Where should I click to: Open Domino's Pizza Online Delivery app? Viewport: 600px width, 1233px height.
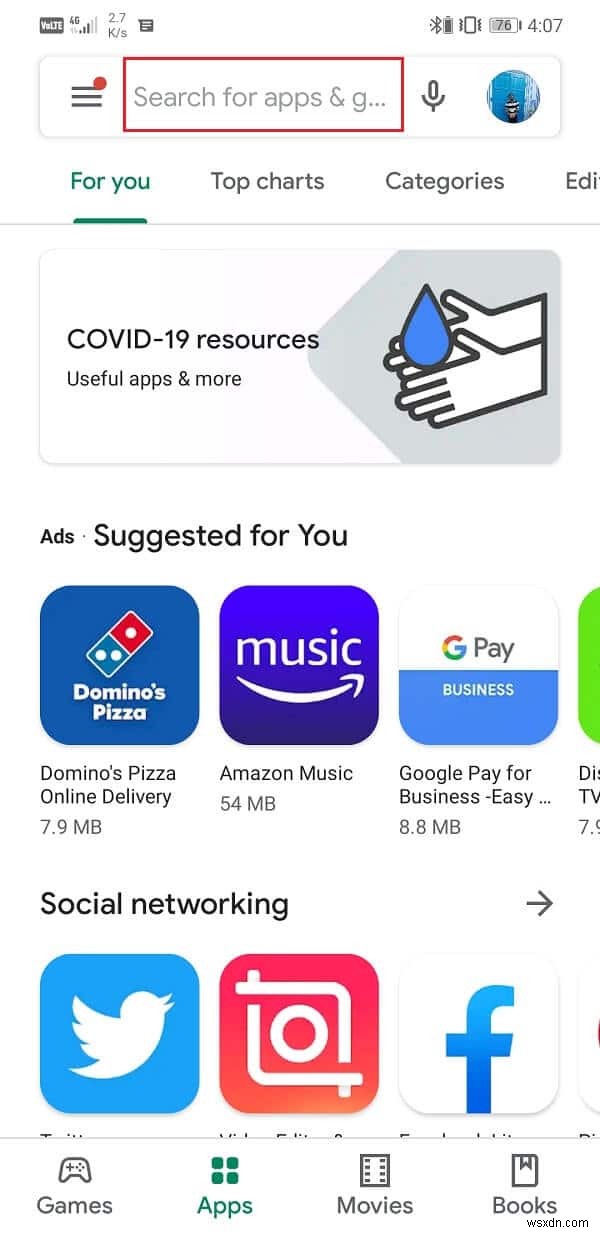[x=119, y=665]
